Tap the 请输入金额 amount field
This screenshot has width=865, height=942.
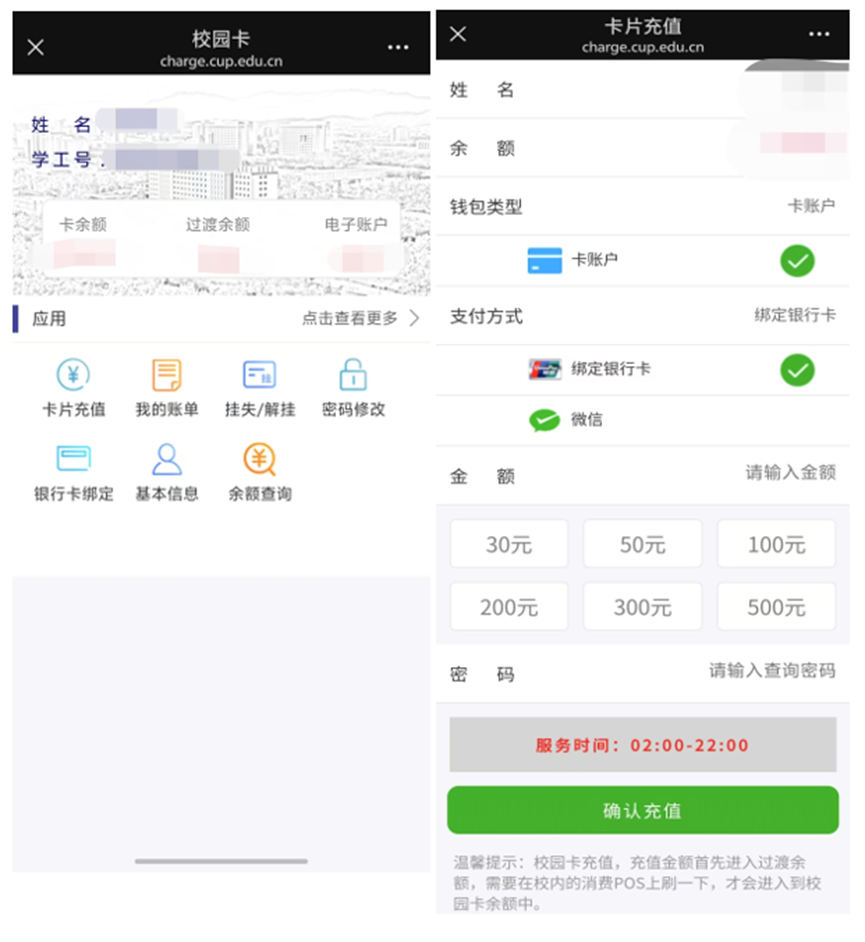(x=789, y=473)
